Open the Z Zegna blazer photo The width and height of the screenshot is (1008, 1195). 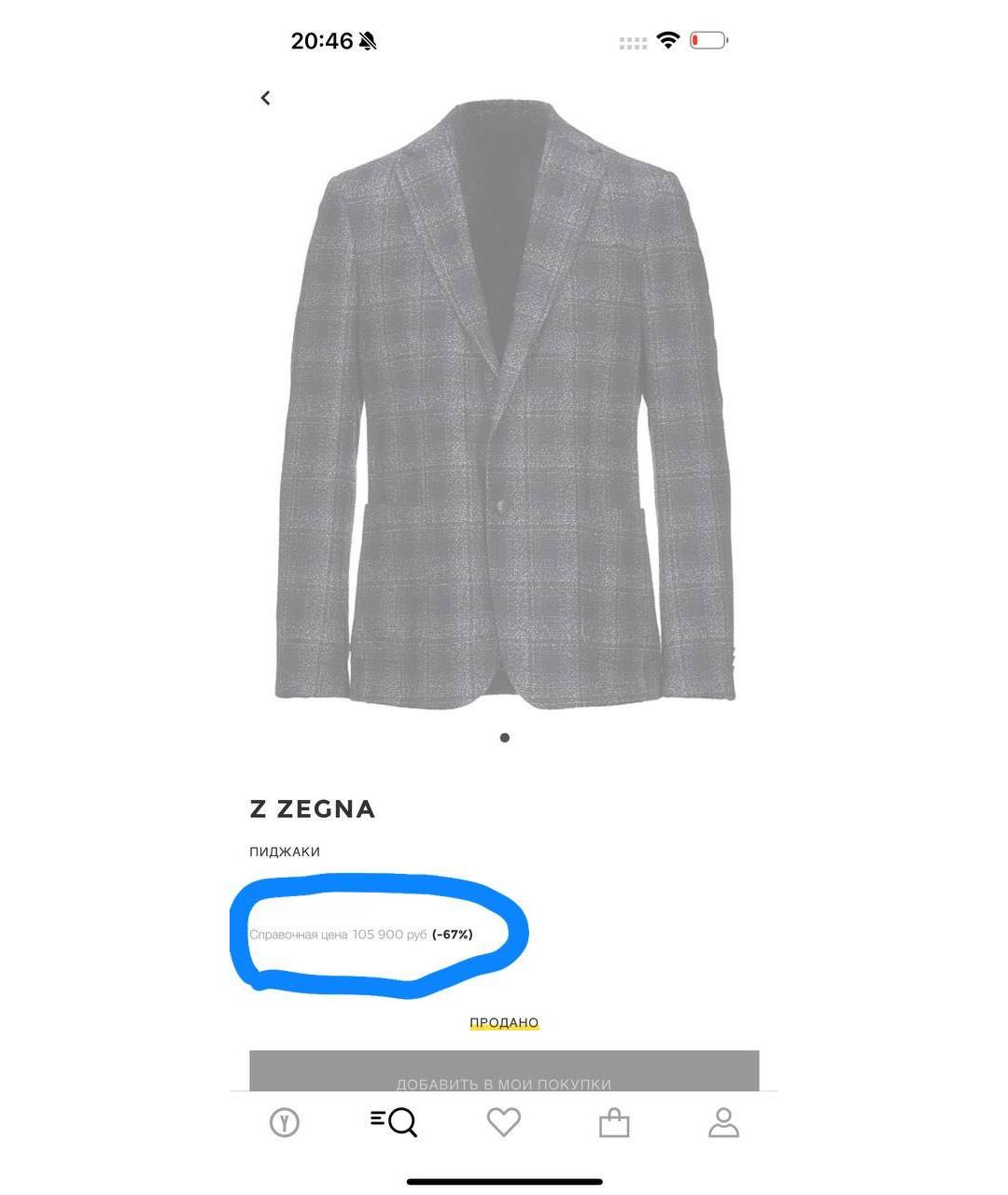tap(504, 406)
